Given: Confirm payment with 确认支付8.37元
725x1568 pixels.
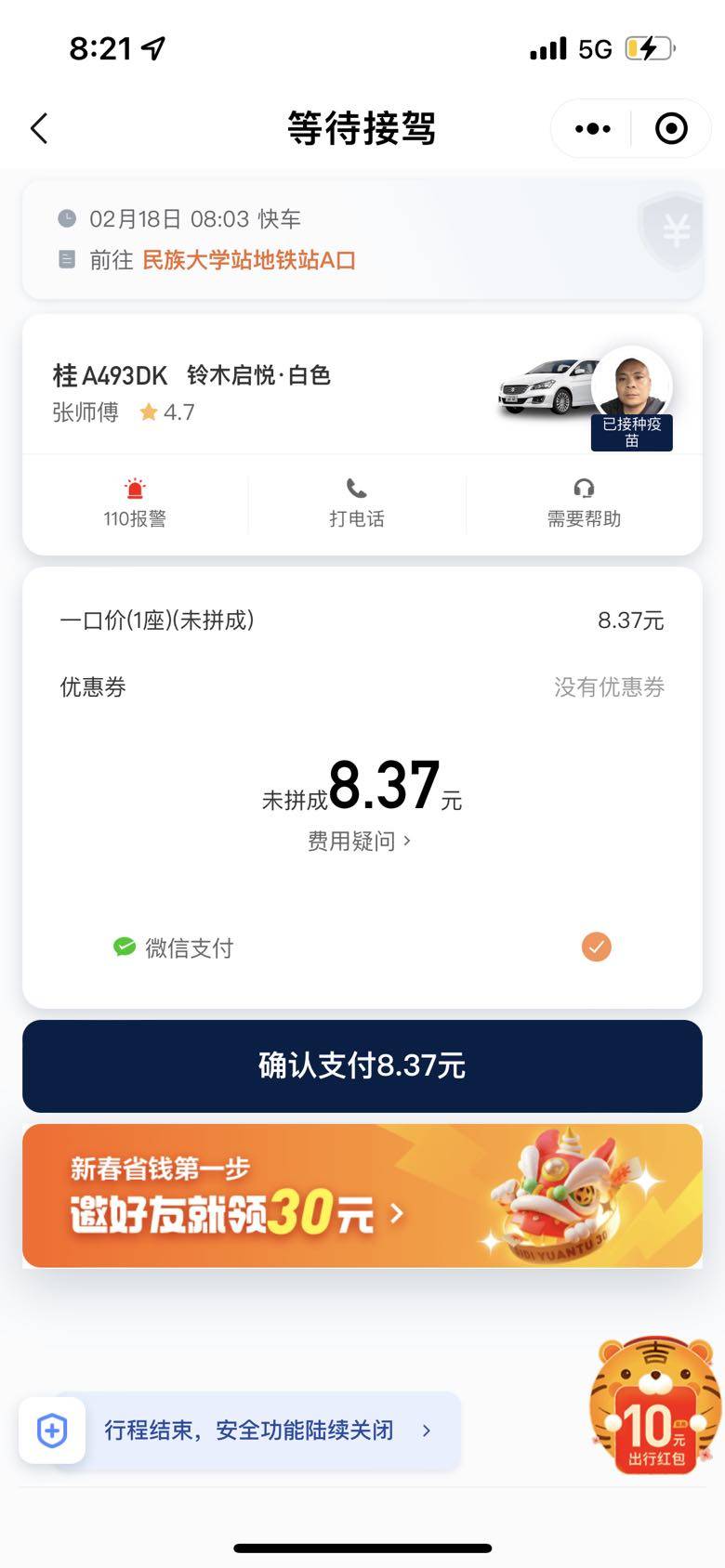Looking at the screenshot, I should click(362, 1065).
